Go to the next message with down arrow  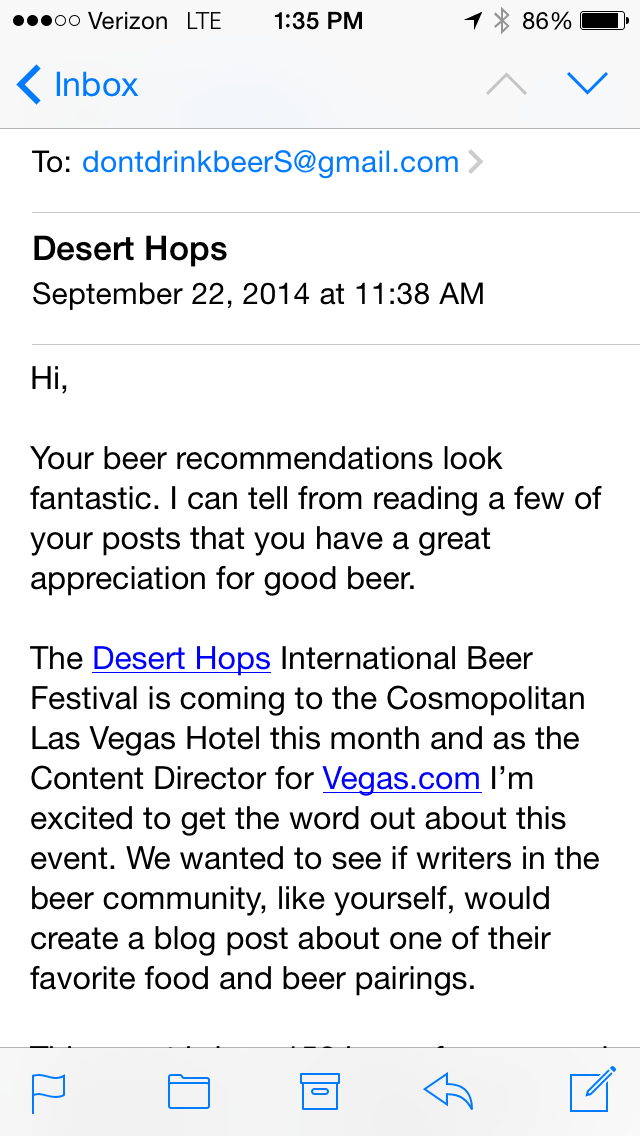click(x=587, y=84)
